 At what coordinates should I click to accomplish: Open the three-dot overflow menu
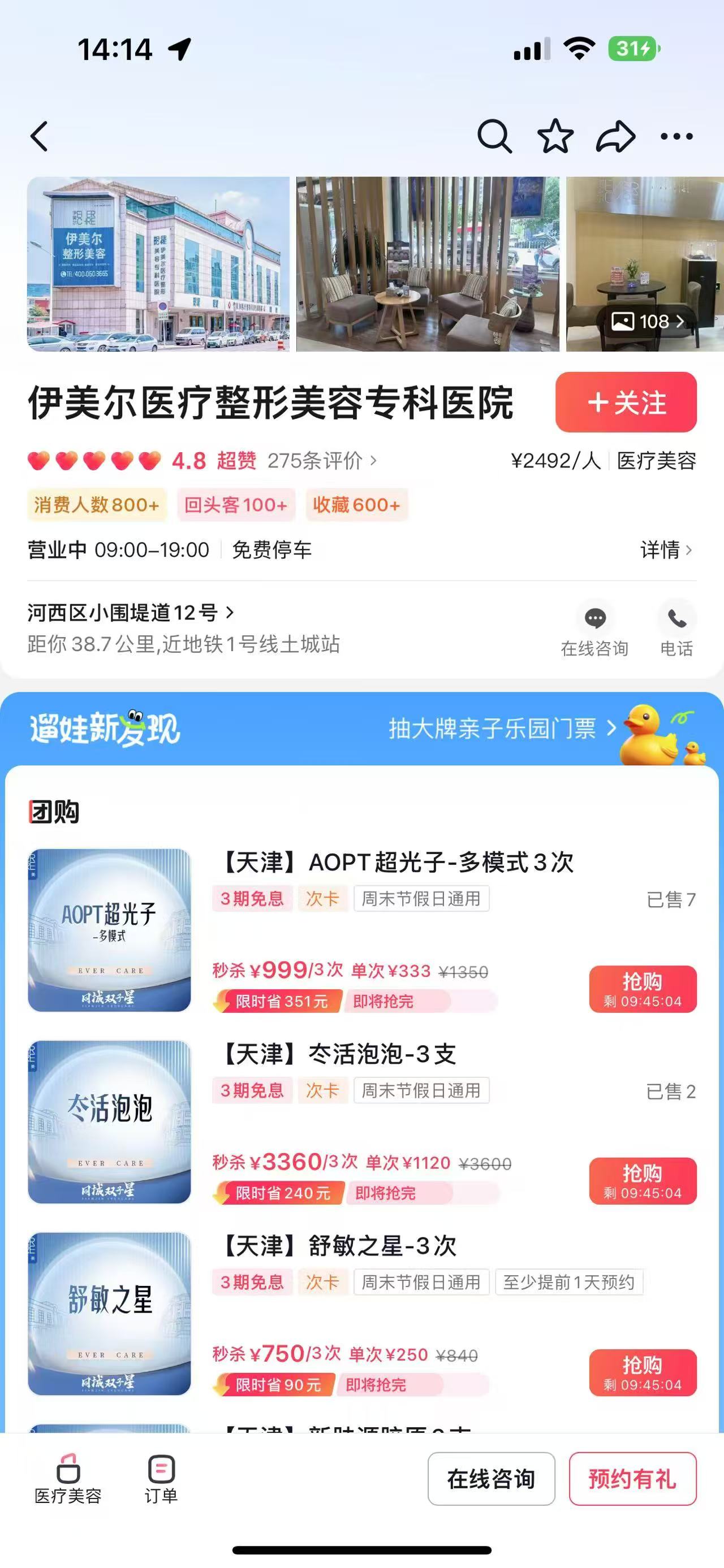click(x=676, y=136)
